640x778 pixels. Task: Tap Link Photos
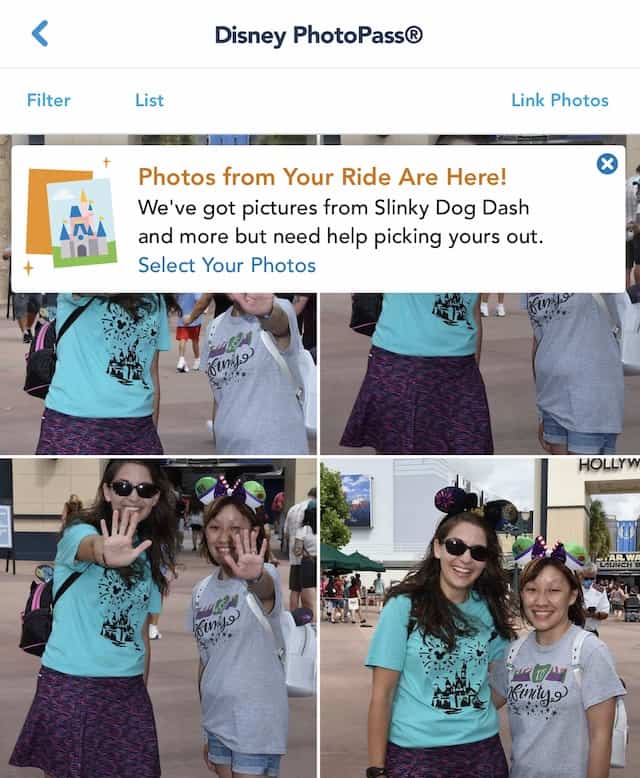559,100
